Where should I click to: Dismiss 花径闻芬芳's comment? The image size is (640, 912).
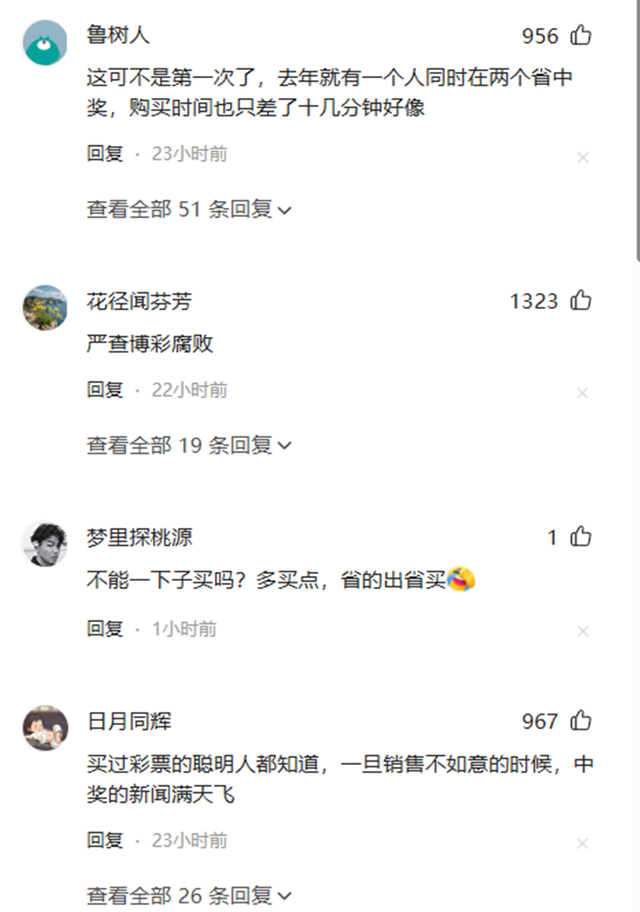click(583, 394)
